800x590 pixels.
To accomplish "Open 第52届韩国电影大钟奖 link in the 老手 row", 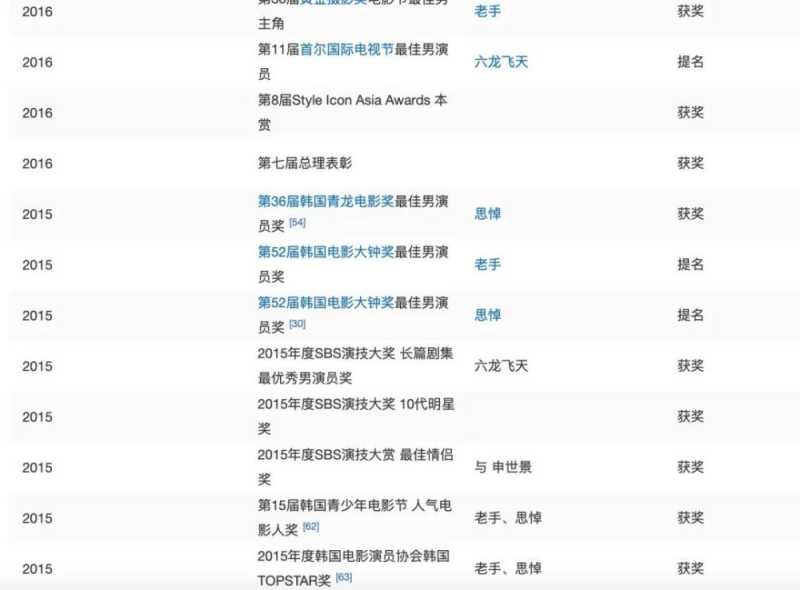I will coord(325,251).
